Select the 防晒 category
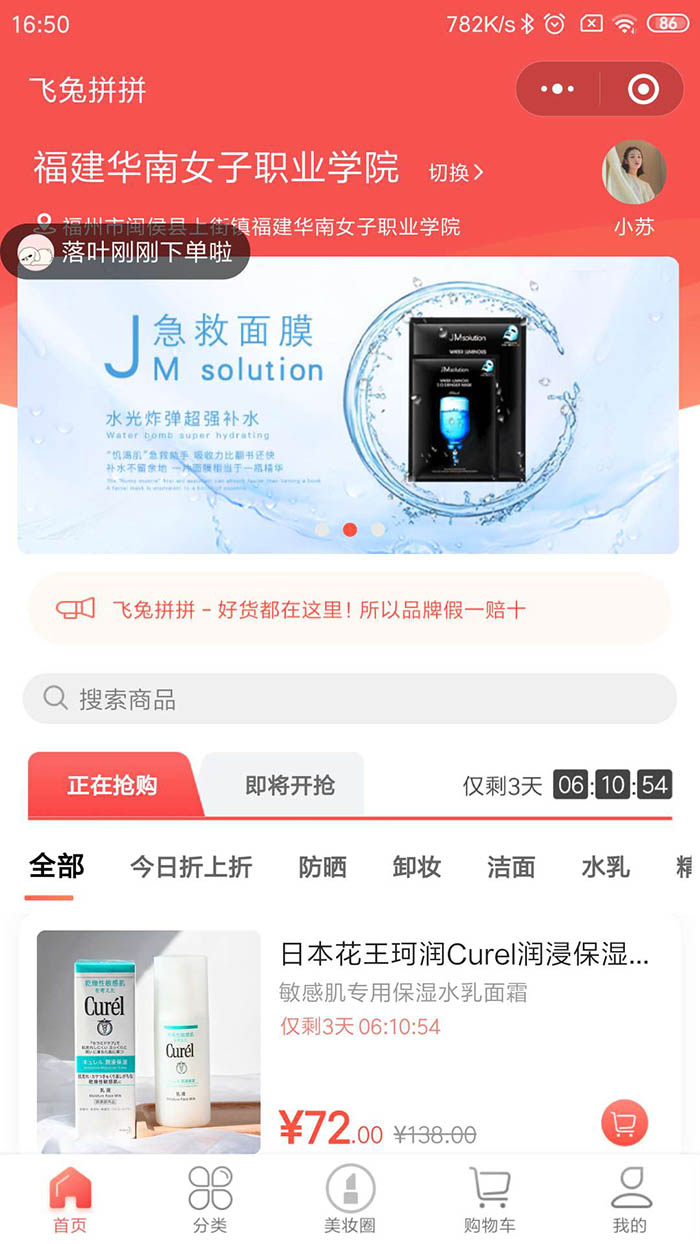The image size is (700, 1244). click(322, 867)
